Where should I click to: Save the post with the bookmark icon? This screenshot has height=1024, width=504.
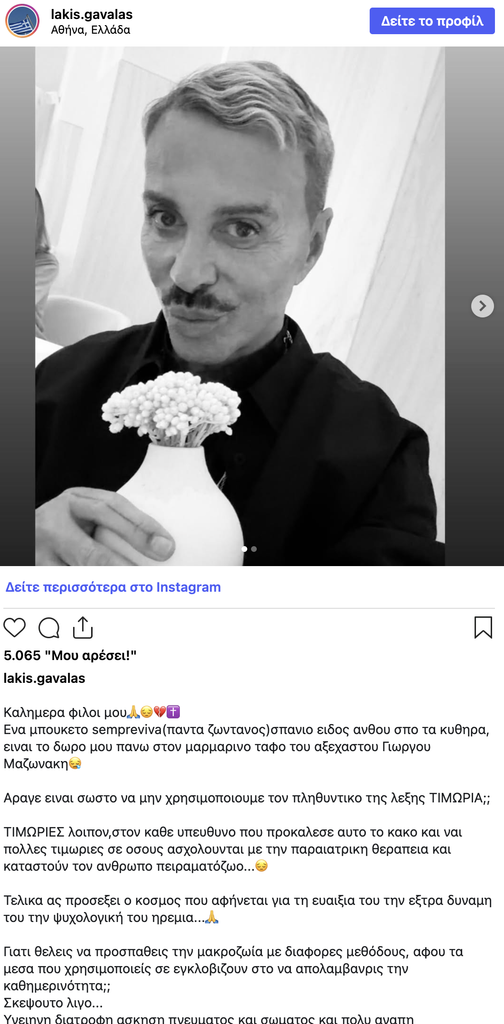point(483,628)
